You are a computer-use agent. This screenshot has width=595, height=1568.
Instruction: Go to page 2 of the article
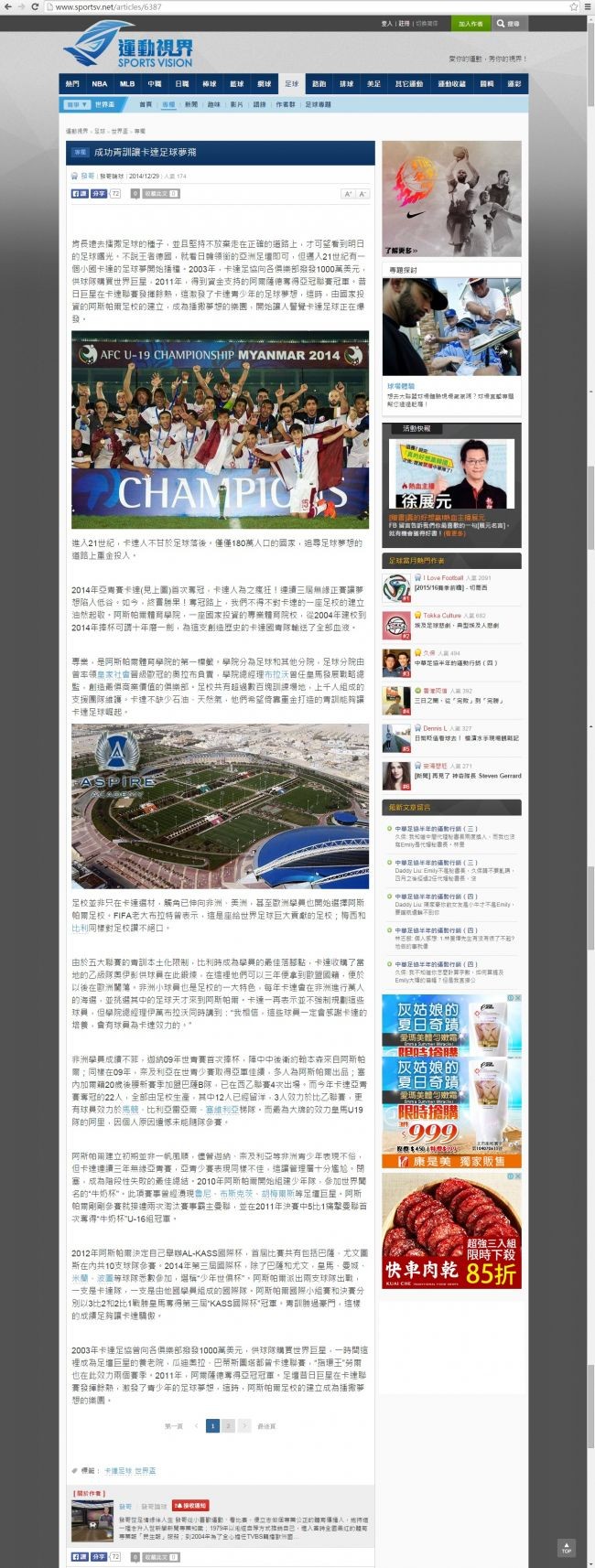click(228, 1425)
